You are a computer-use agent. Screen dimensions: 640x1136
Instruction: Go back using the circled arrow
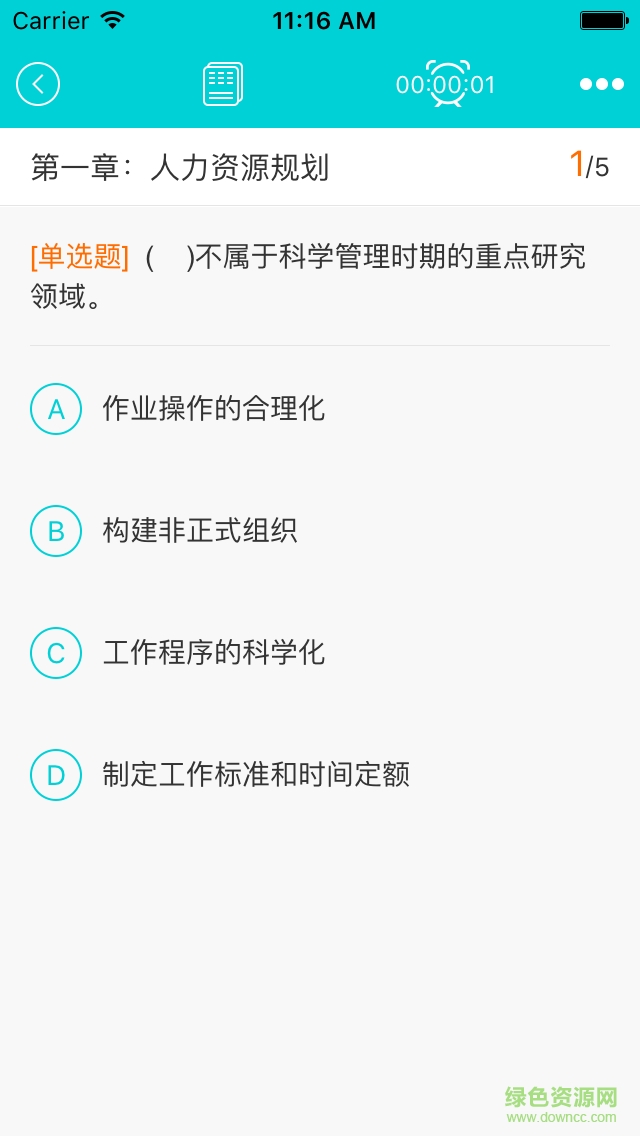point(38,84)
